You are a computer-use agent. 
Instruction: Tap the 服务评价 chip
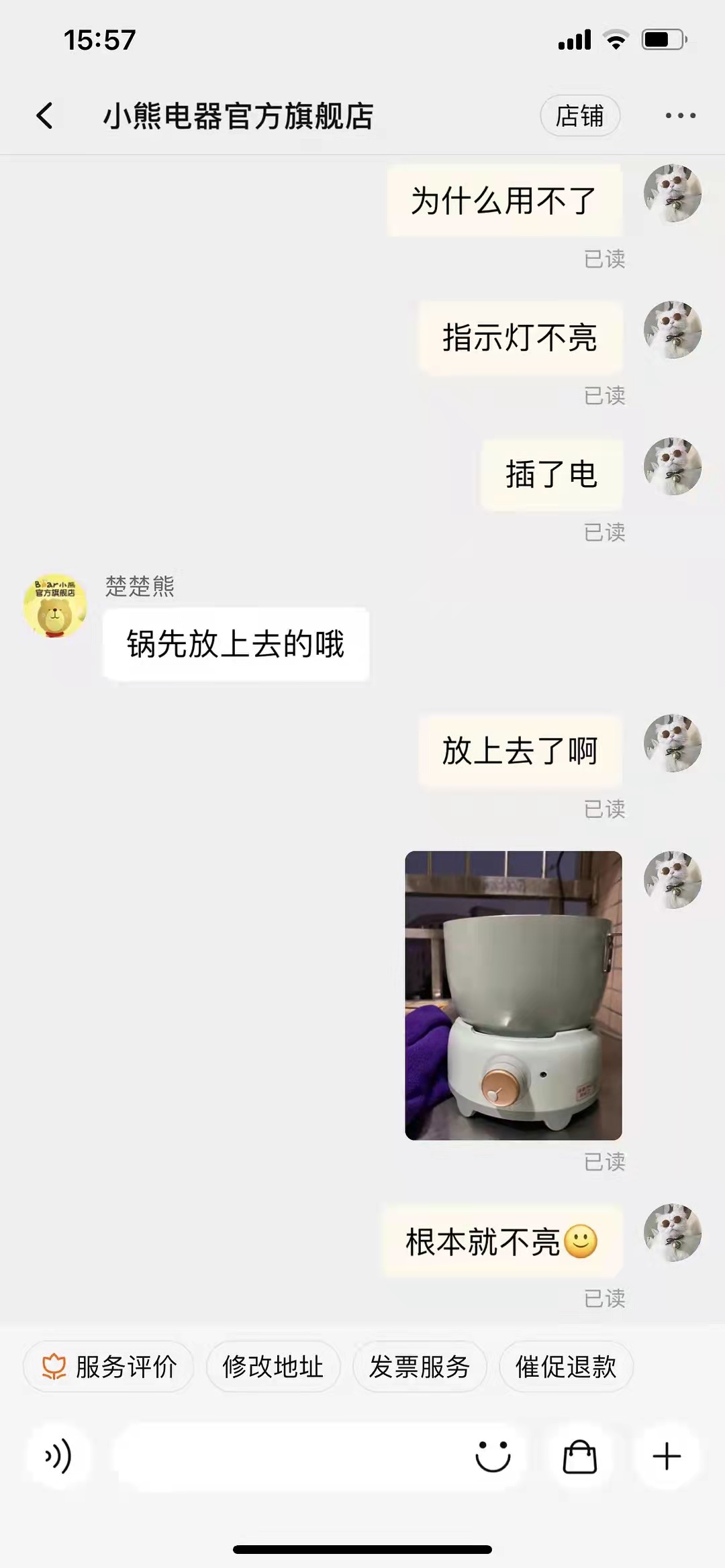109,1366
